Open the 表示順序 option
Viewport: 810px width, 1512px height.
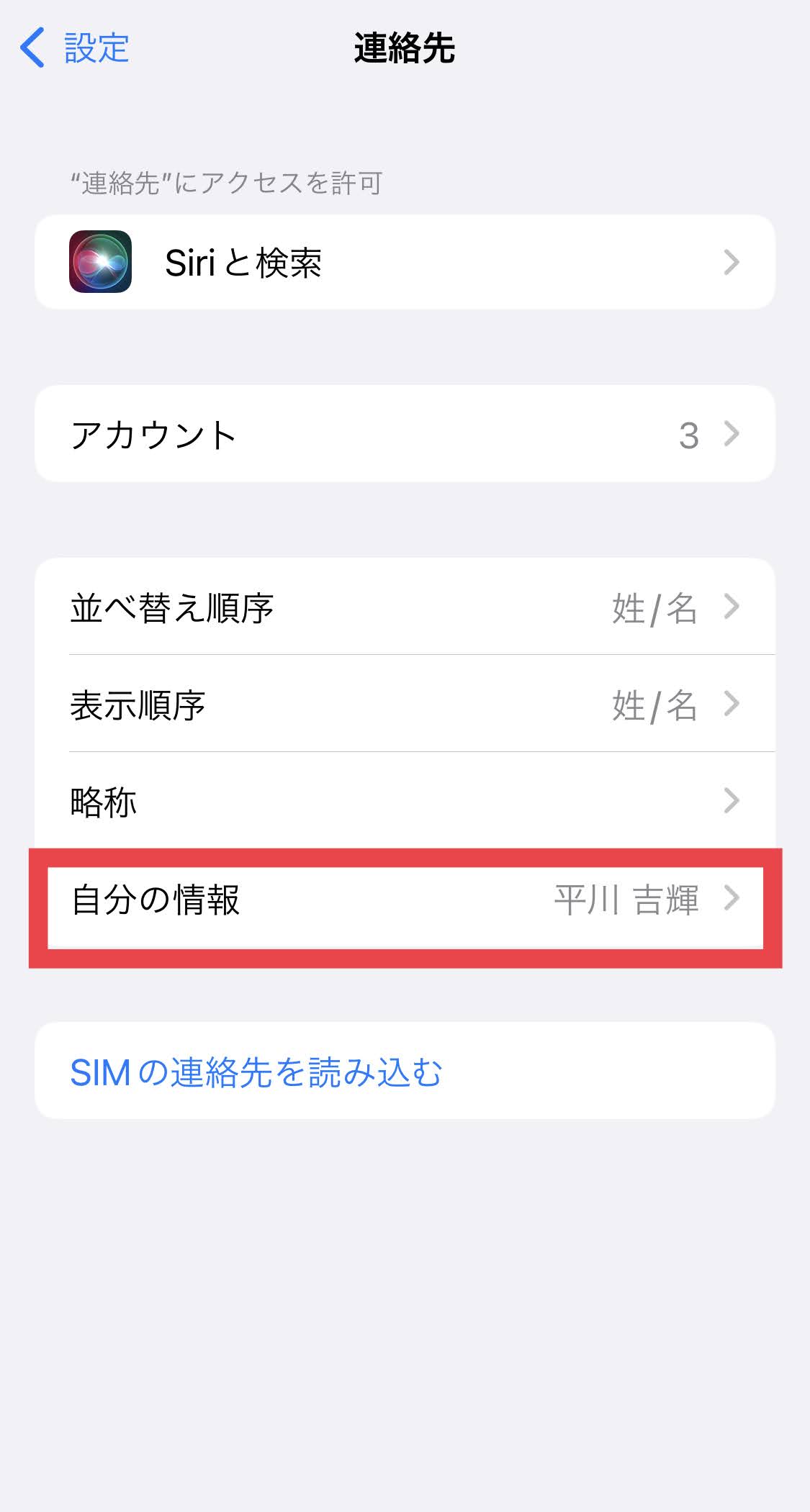click(x=405, y=705)
